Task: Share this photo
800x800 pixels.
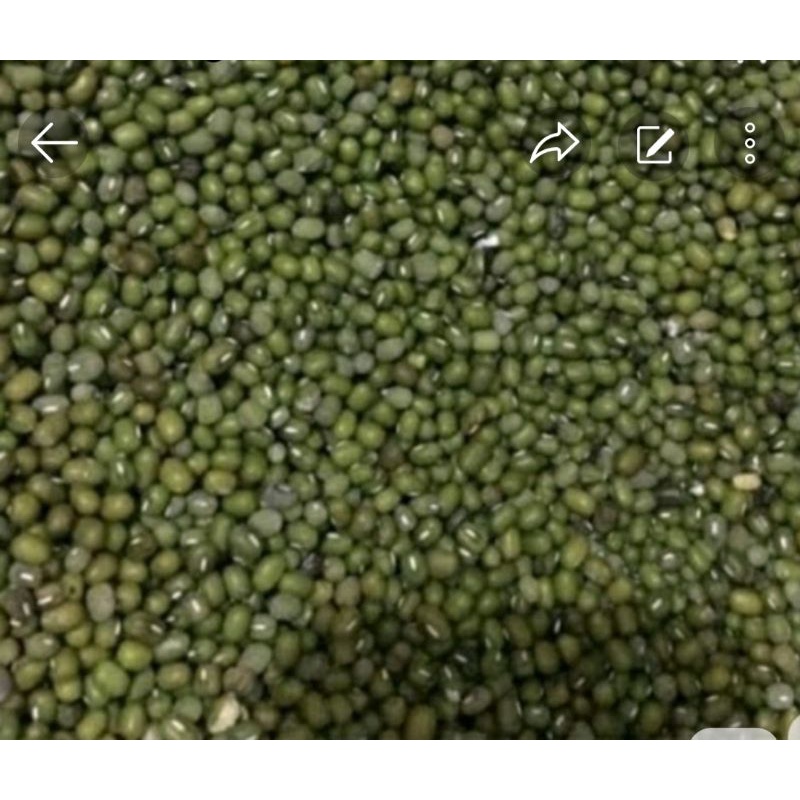Action: click(x=554, y=145)
